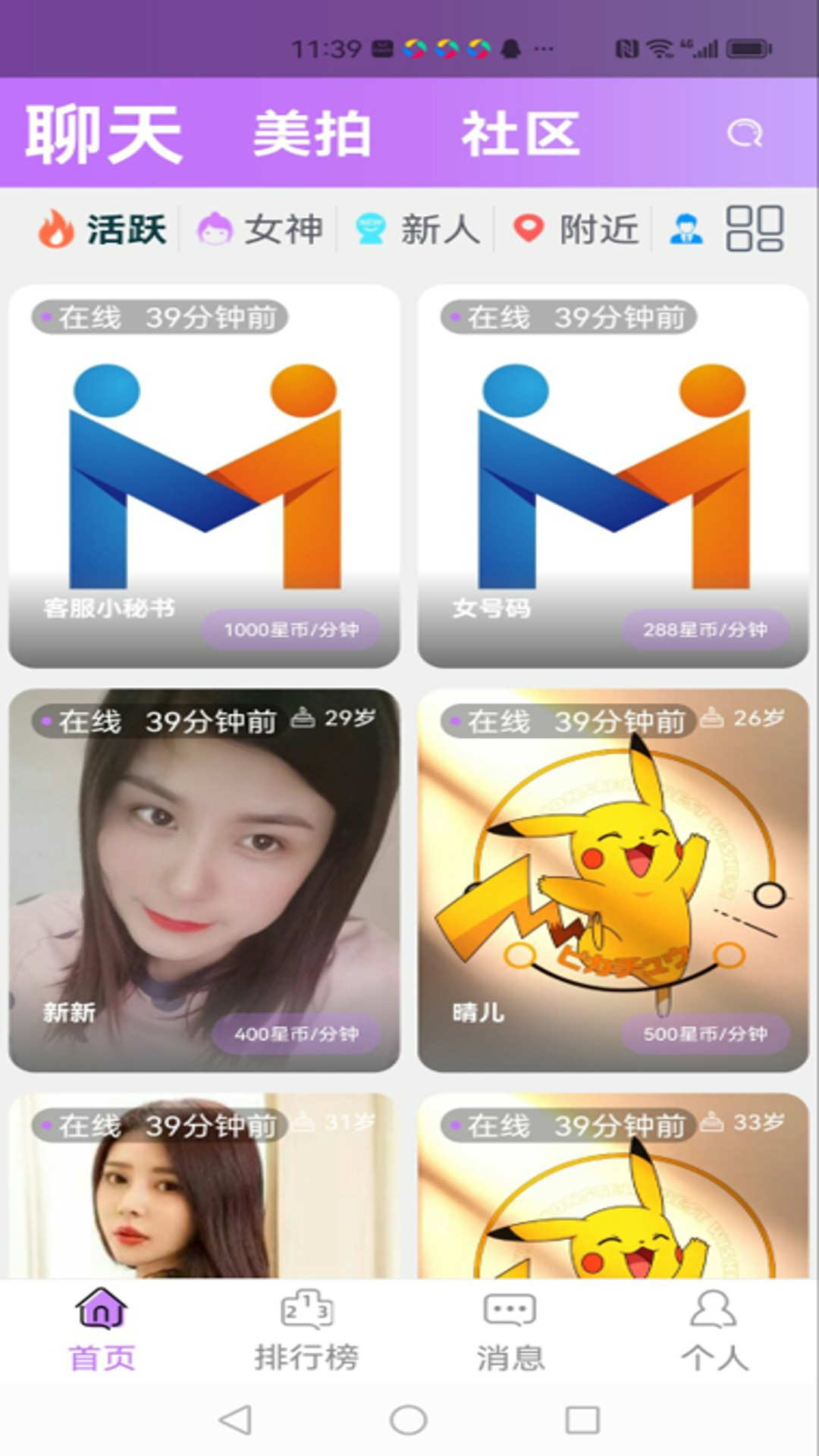The width and height of the screenshot is (819, 1456).
Task: Switch to the 社区 top tab
Action: (520, 134)
